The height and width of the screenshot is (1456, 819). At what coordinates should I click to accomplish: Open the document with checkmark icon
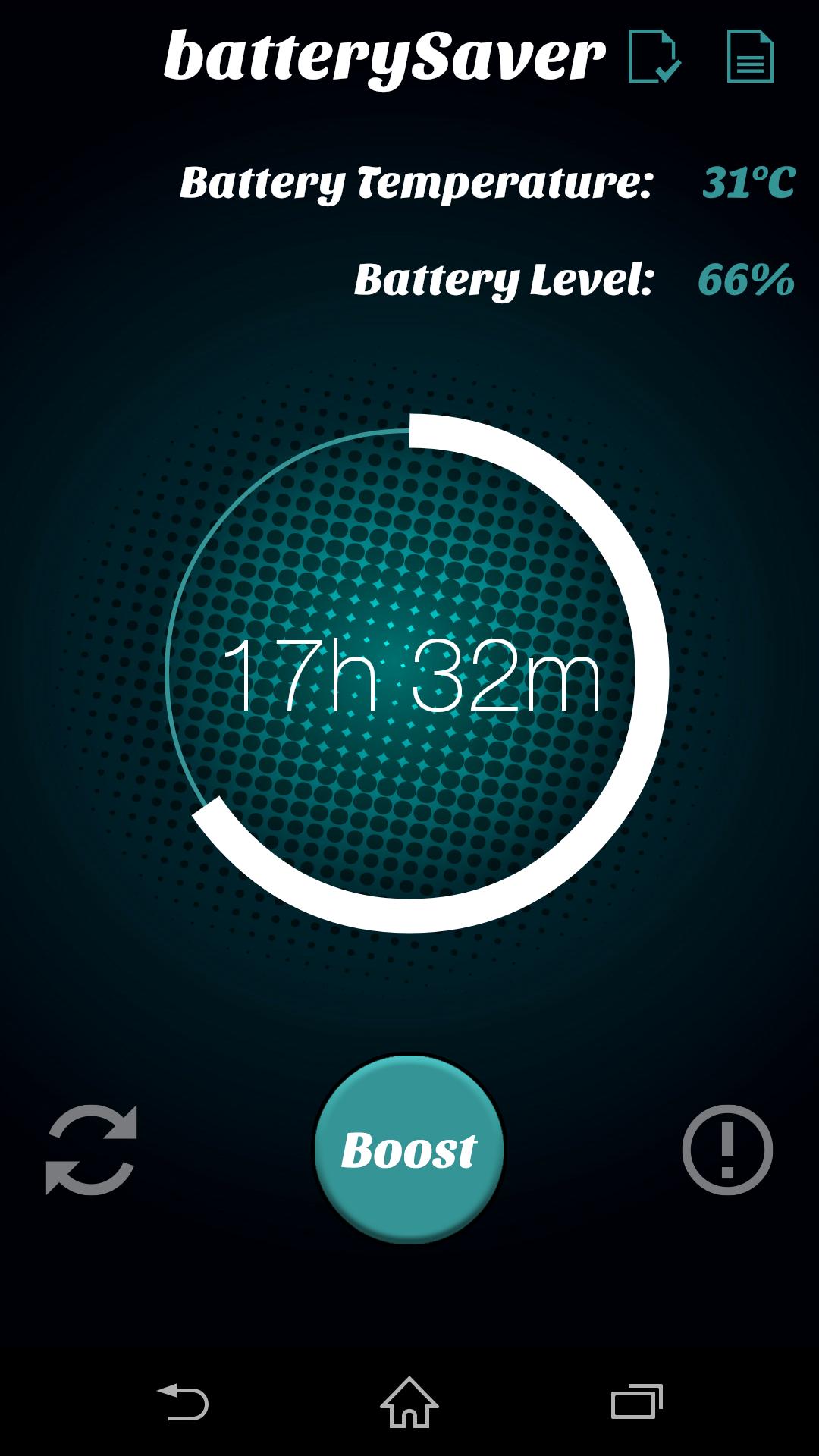tap(654, 56)
